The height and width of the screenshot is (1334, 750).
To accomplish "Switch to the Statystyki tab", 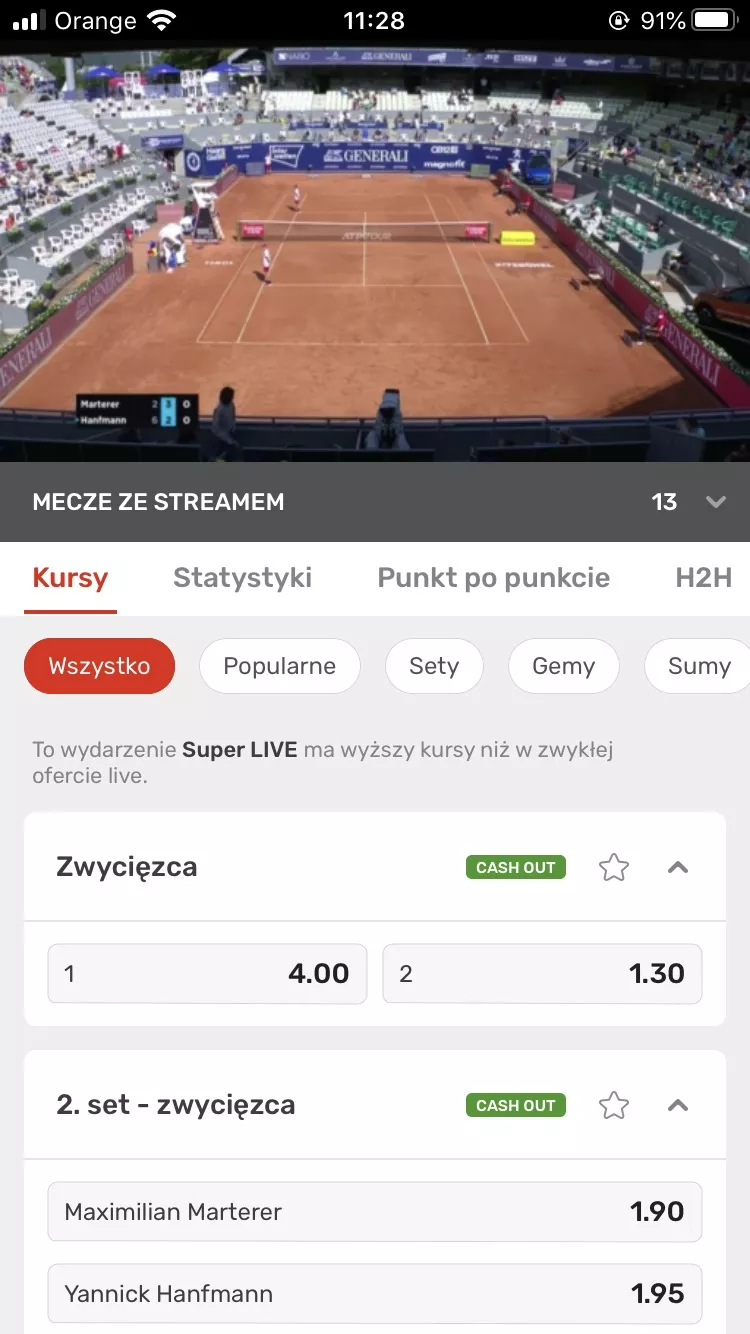I will pyautogui.click(x=242, y=578).
